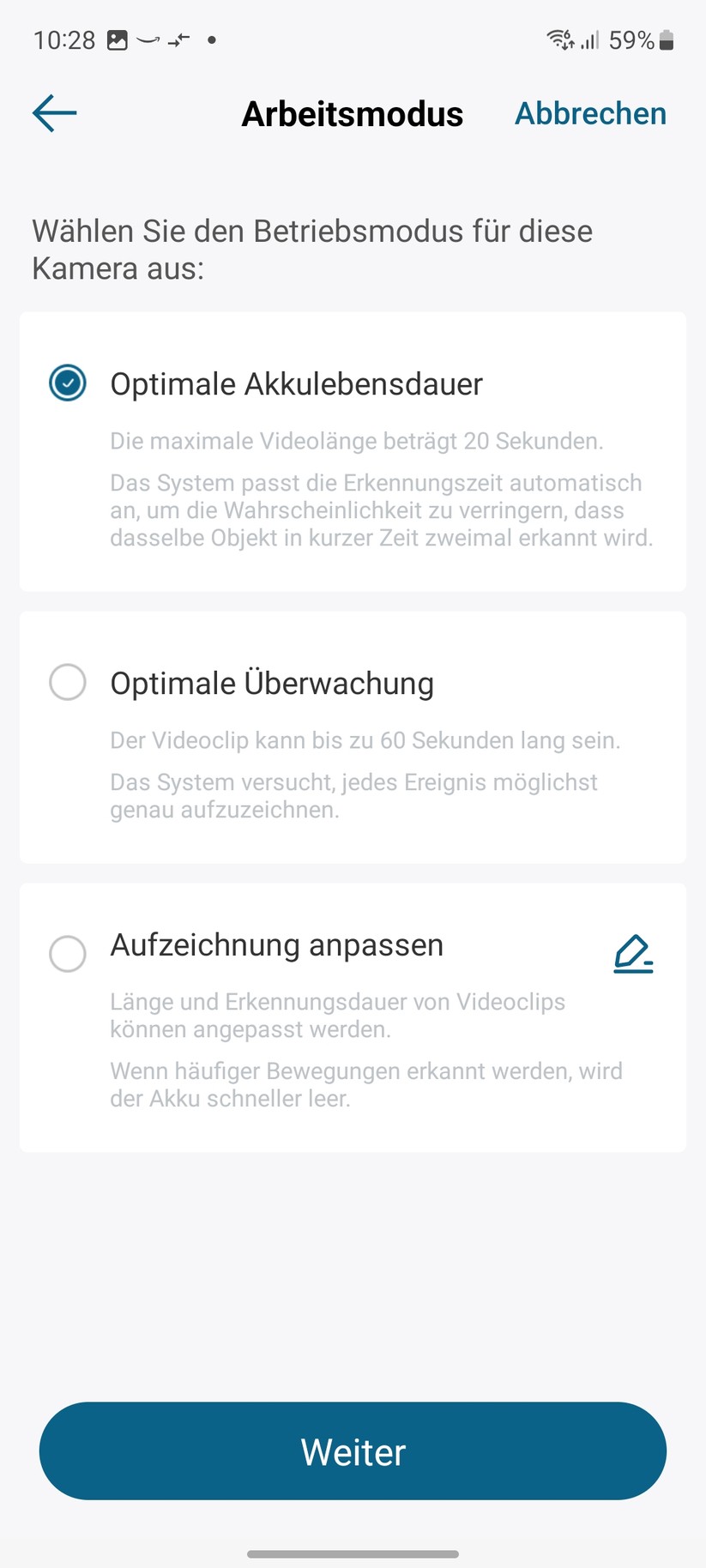706x1568 pixels.
Task: Expand the Optimale Akkulebensdauer card
Action: tap(352, 452)
